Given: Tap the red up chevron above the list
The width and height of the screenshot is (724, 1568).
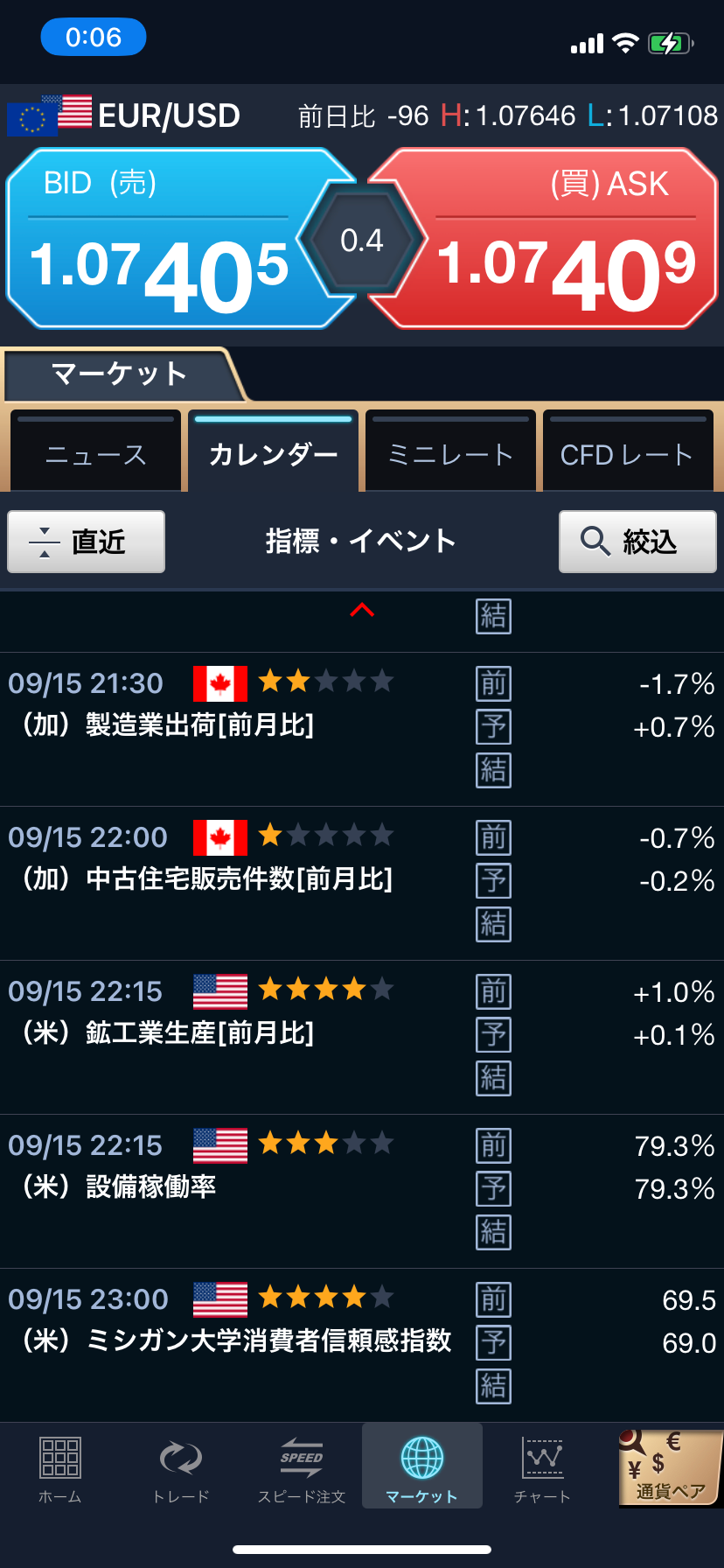Looking at the screenshot, I should tap(362, 610).
